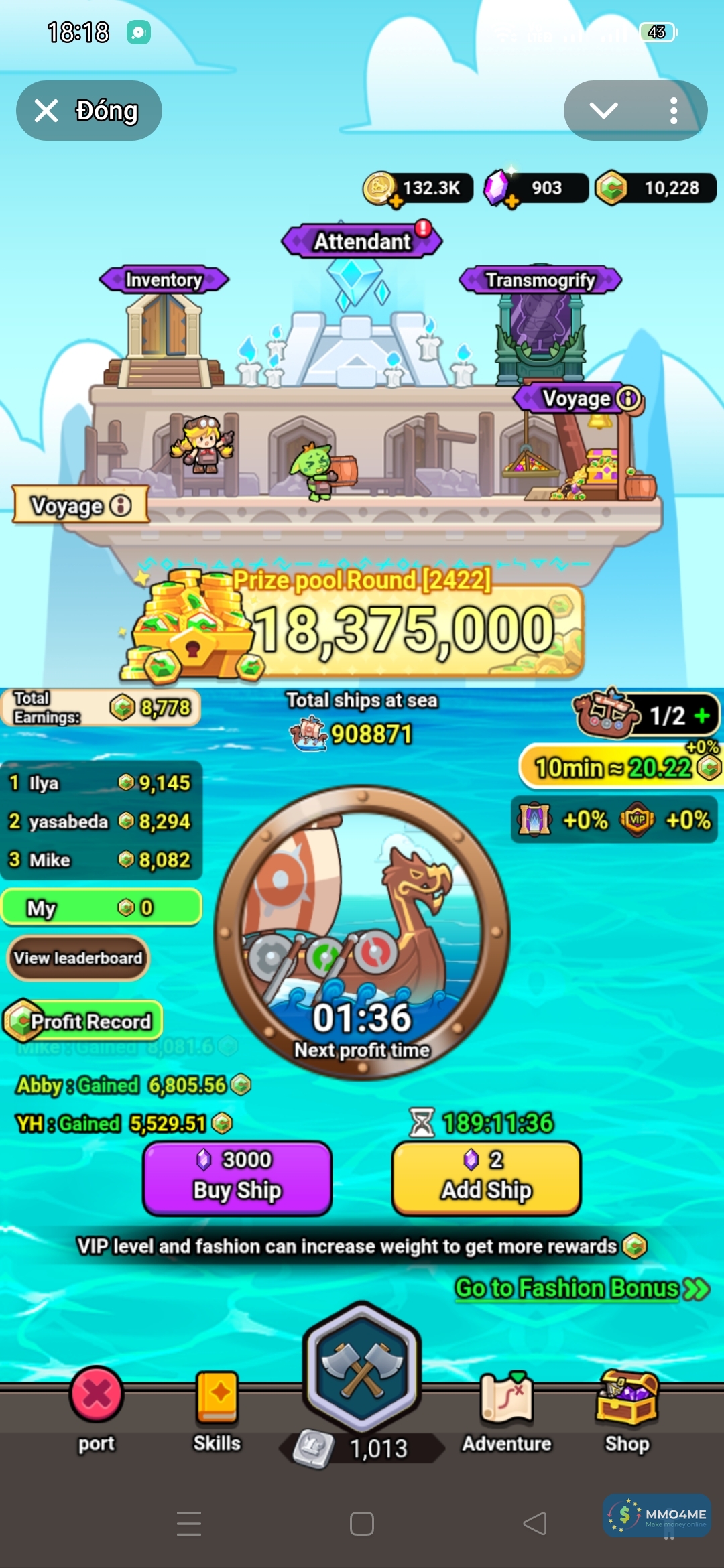Add more gold coins
This screenshot has height=1568, width=724.
click(x=396, y=201)
